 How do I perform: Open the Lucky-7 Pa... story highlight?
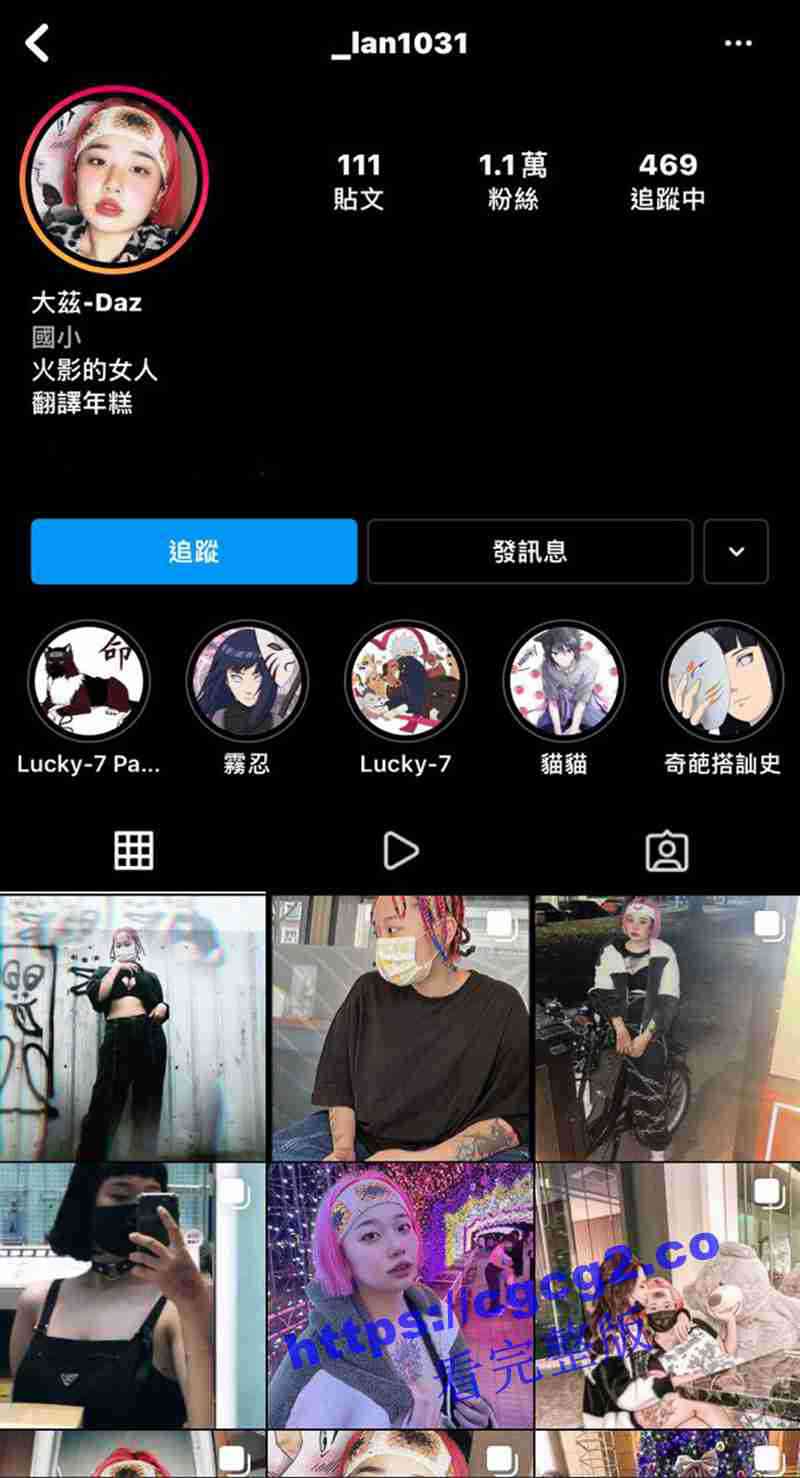point(89,682)
